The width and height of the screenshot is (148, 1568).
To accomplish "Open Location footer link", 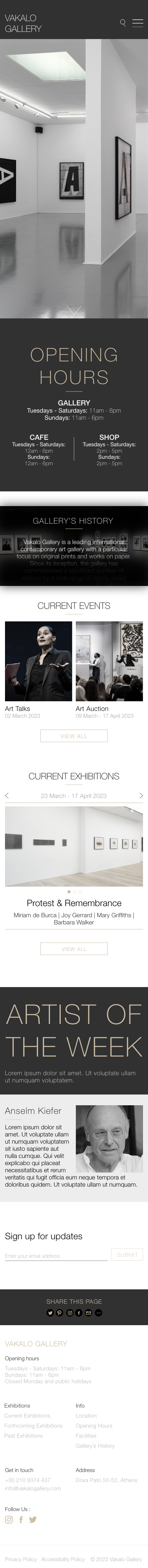I will [86, 1415].
